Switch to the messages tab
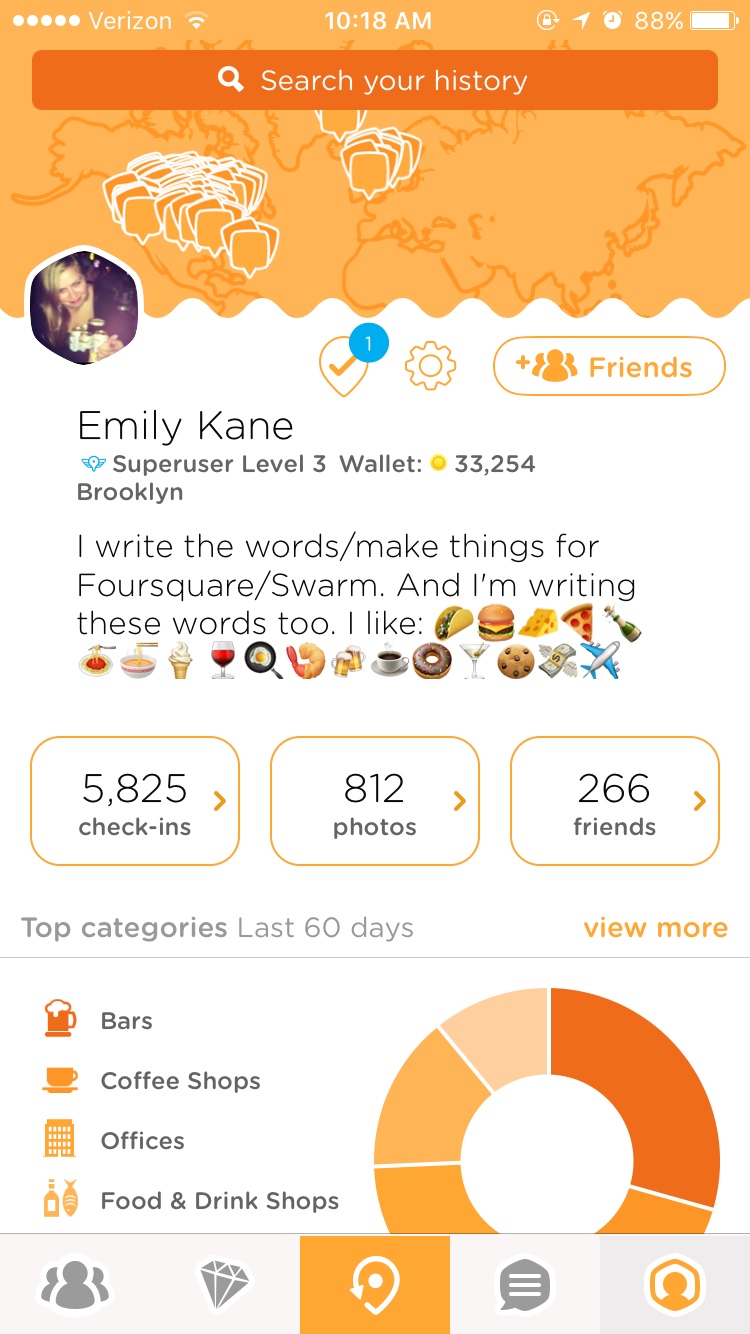This screenshot has height=1334, width=750. tap(525, 1285)
